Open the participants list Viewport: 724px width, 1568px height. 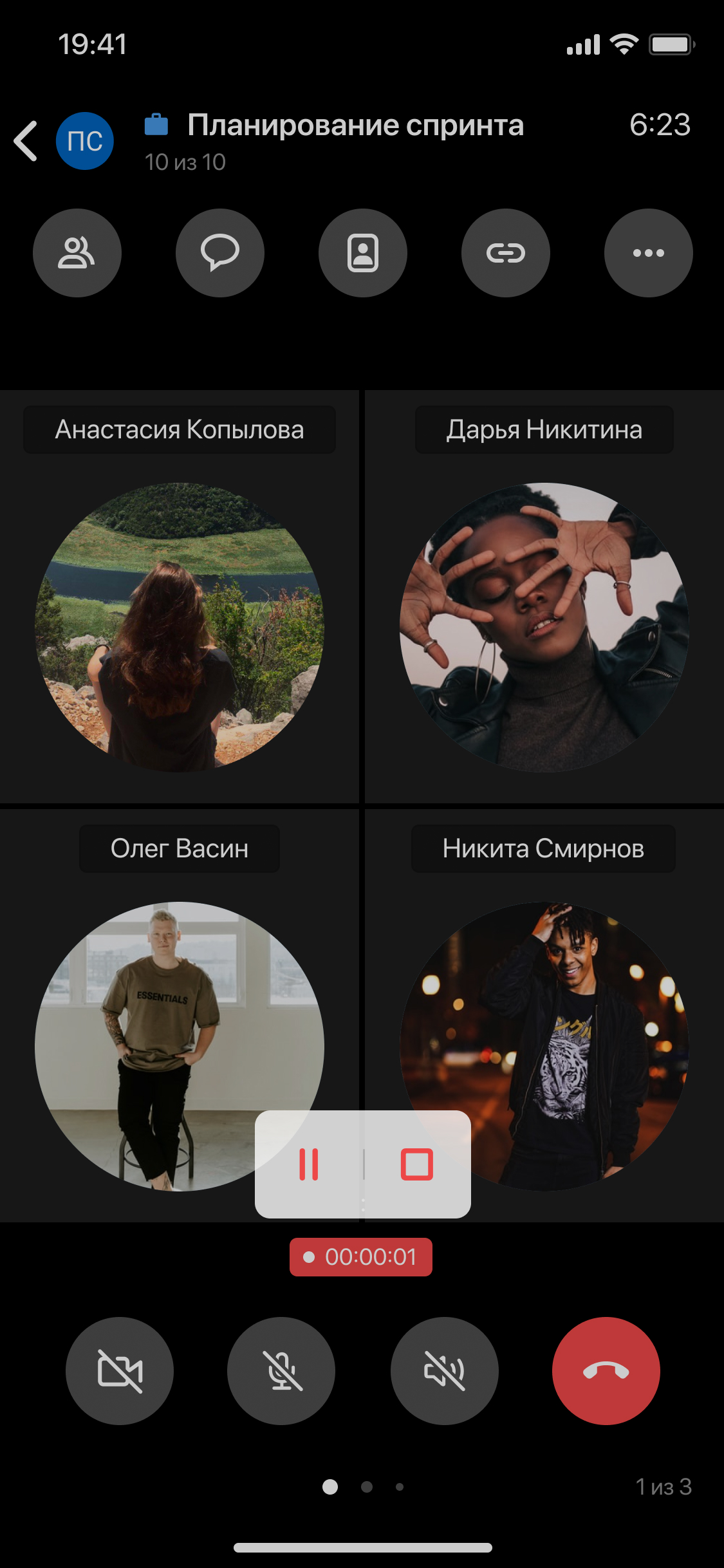click(x=77, y=253)
